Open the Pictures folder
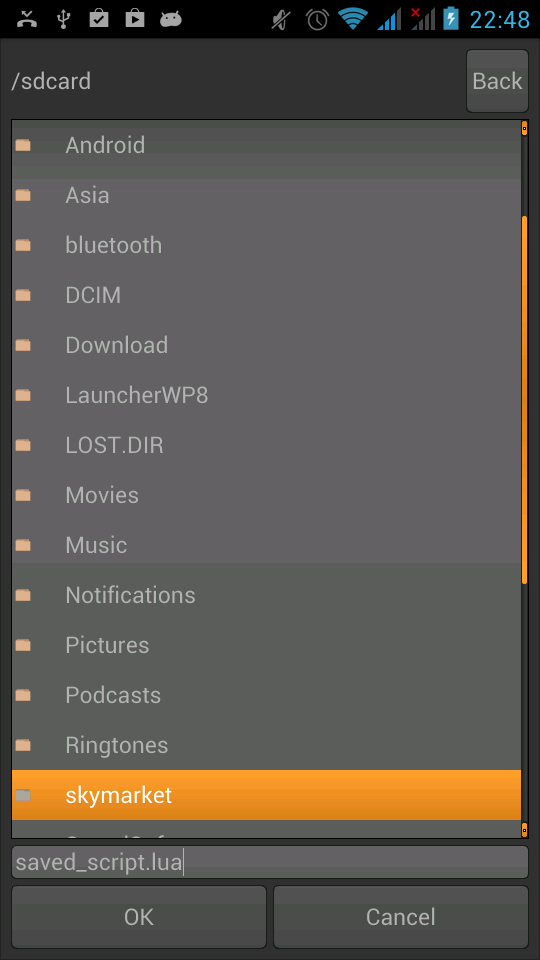 (x=266, y=645)
